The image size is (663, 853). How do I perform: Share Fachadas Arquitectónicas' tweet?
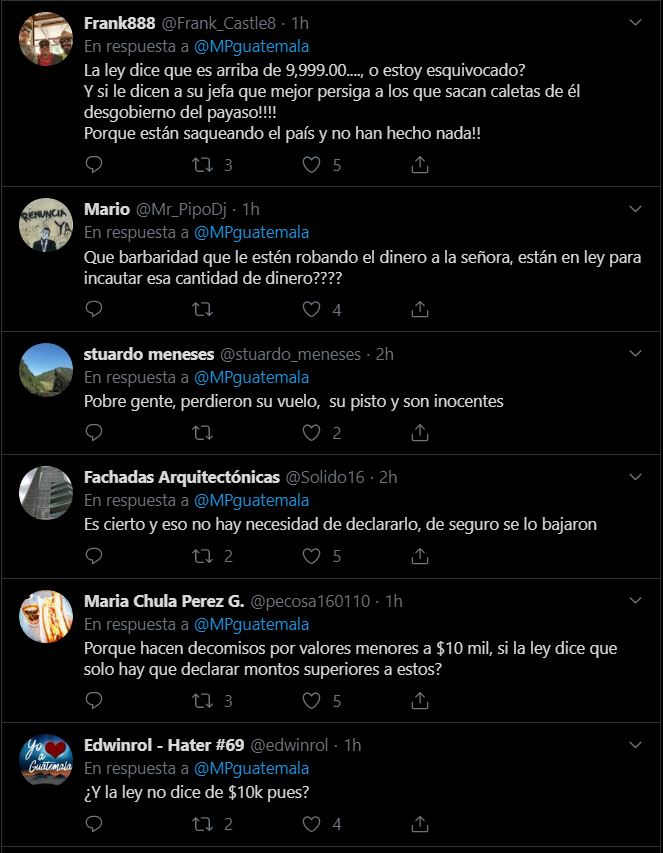click(420, 556)
